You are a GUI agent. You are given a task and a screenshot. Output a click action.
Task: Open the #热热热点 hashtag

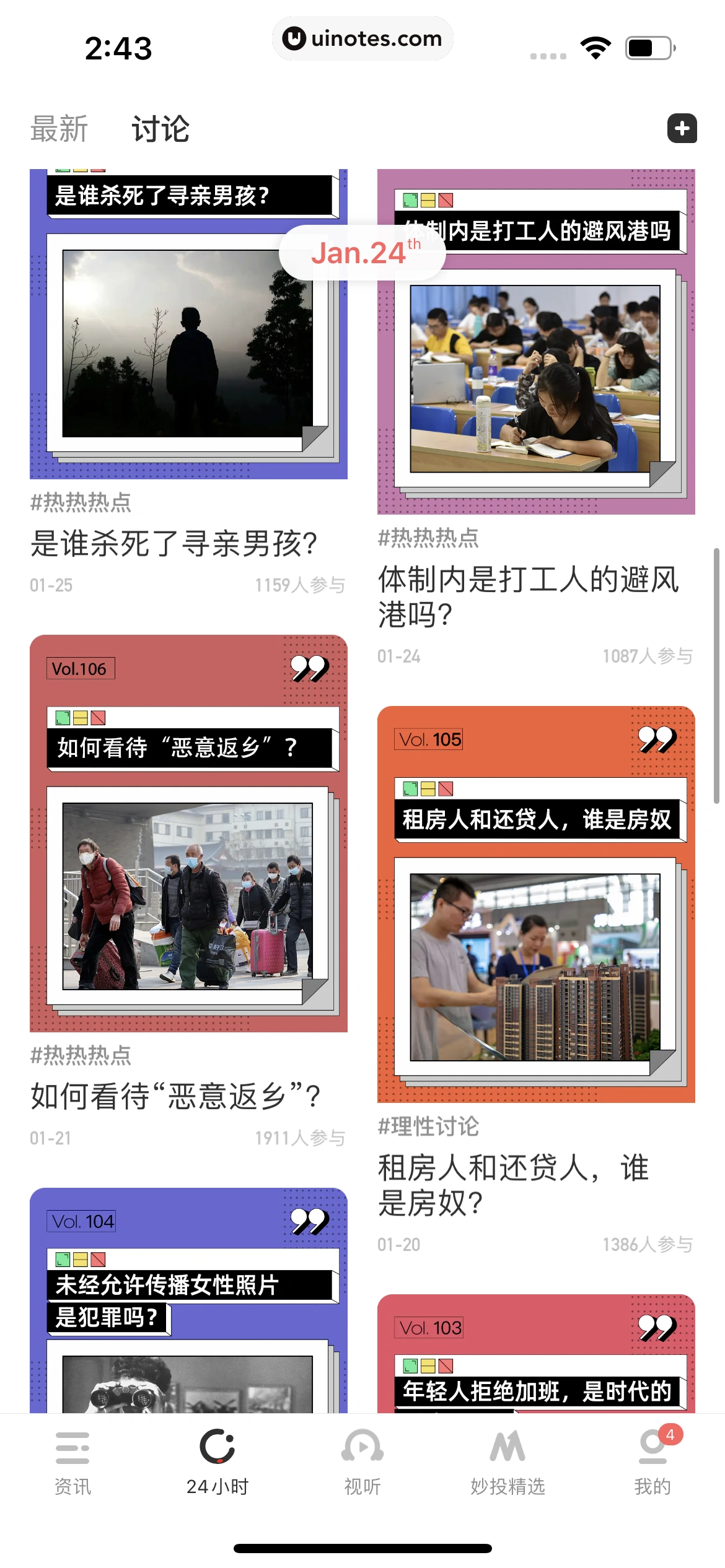coord(81,503)
